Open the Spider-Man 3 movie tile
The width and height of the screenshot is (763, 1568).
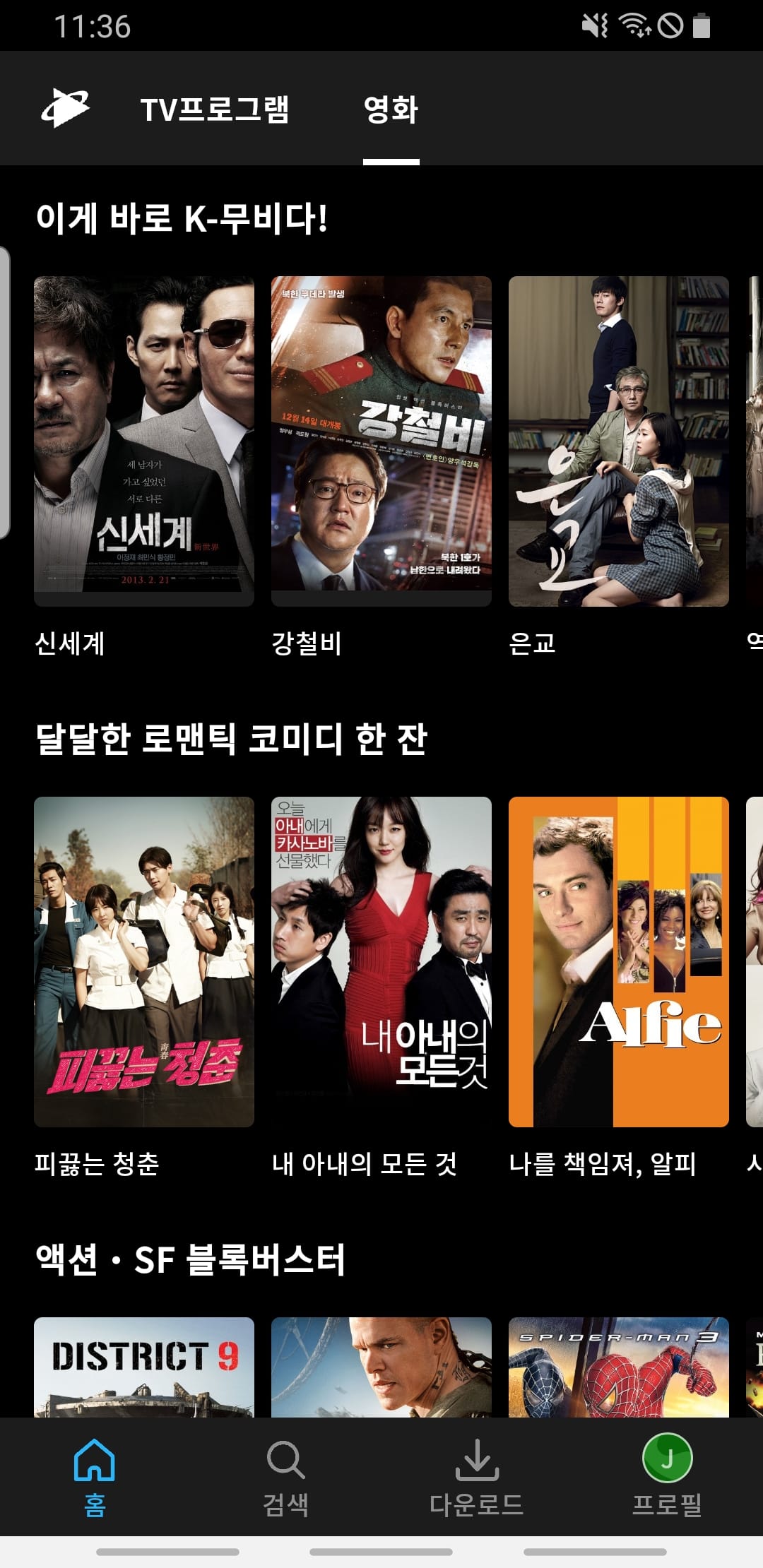[x=618, y=1367]
